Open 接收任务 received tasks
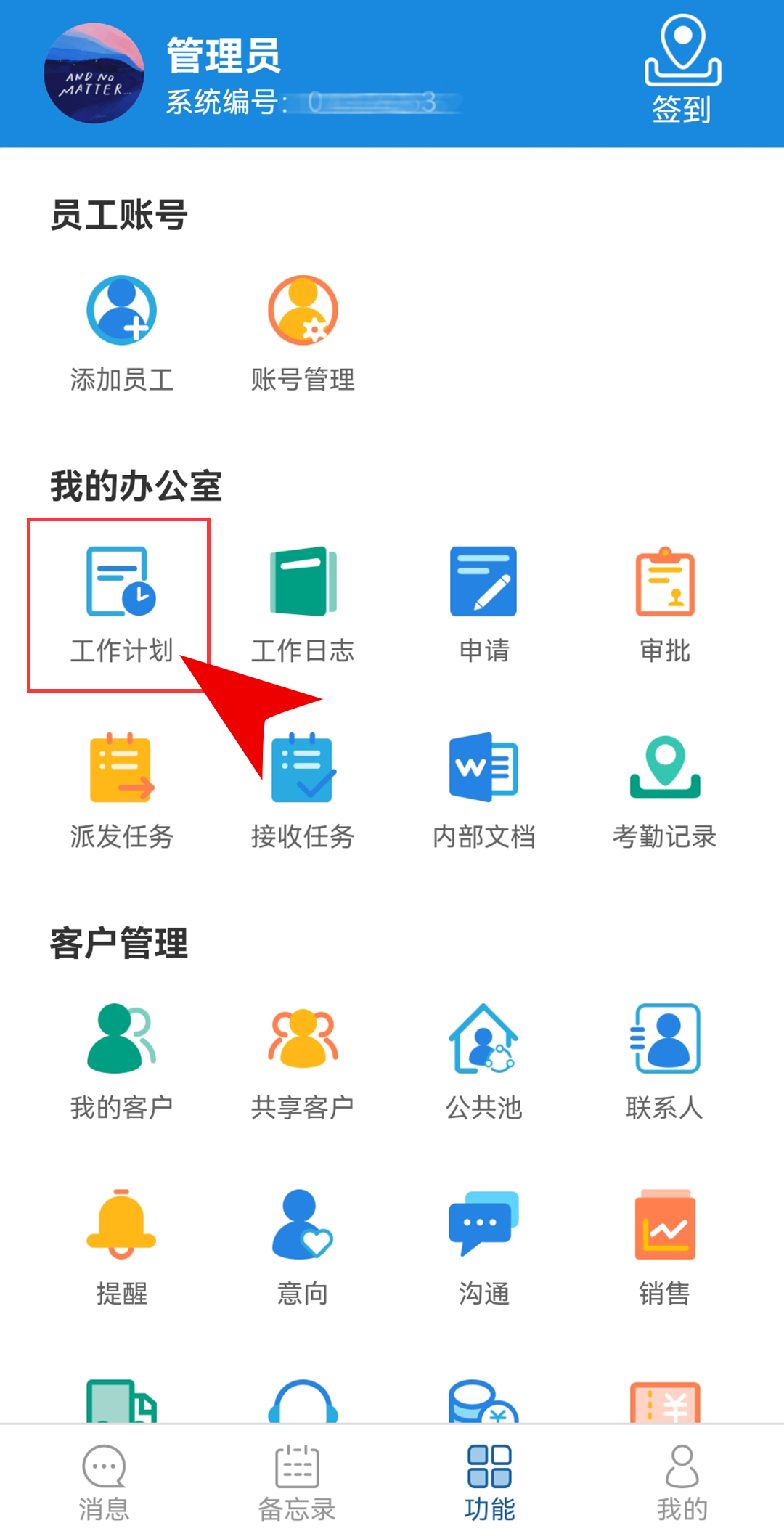The image size is (784, 1539). 303,791
